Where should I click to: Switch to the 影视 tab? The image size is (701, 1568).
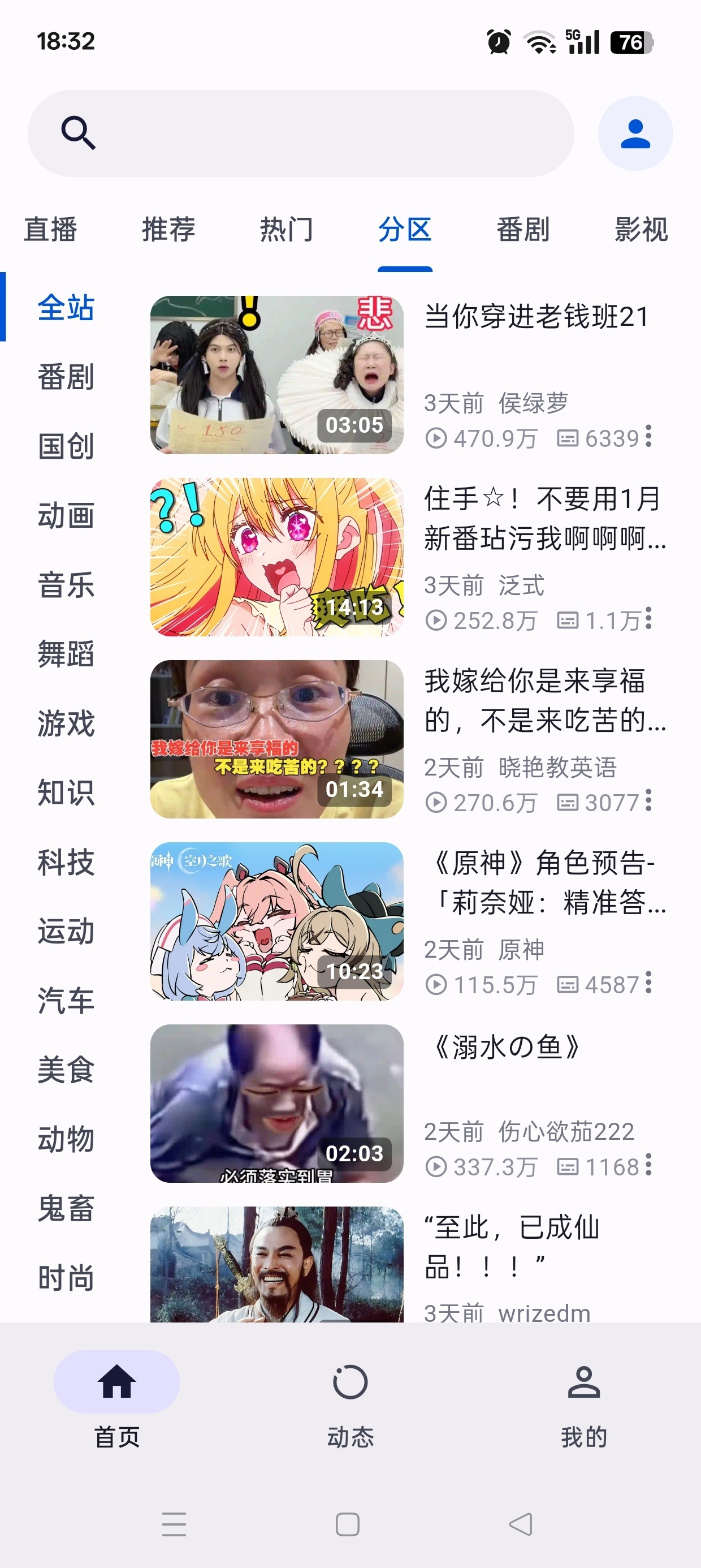click(x=641, y=230)
